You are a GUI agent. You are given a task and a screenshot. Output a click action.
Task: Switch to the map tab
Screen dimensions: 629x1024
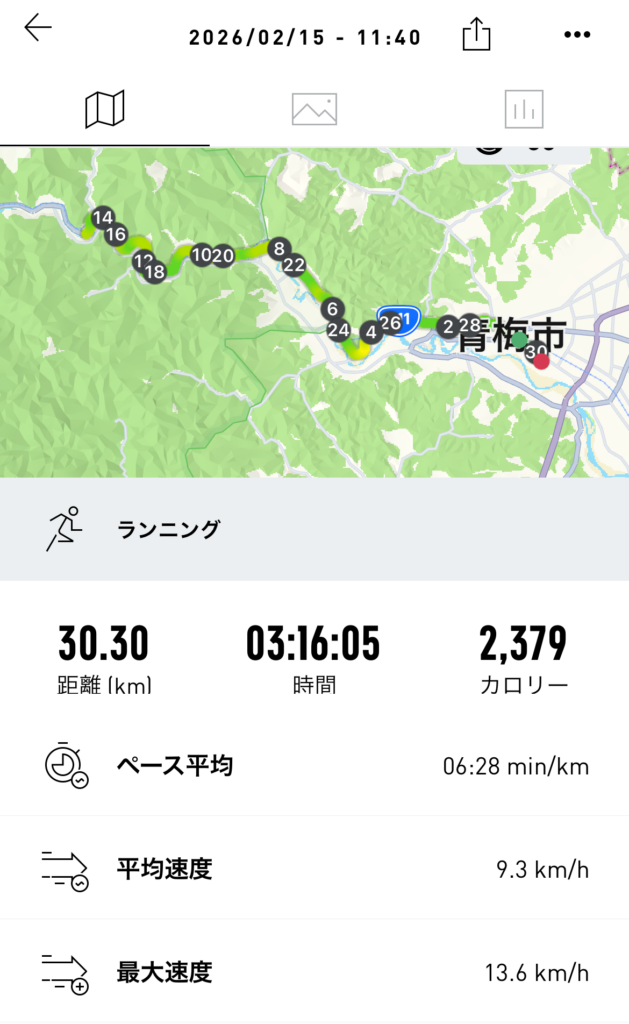pyautogui.click(x=104, y=109)
